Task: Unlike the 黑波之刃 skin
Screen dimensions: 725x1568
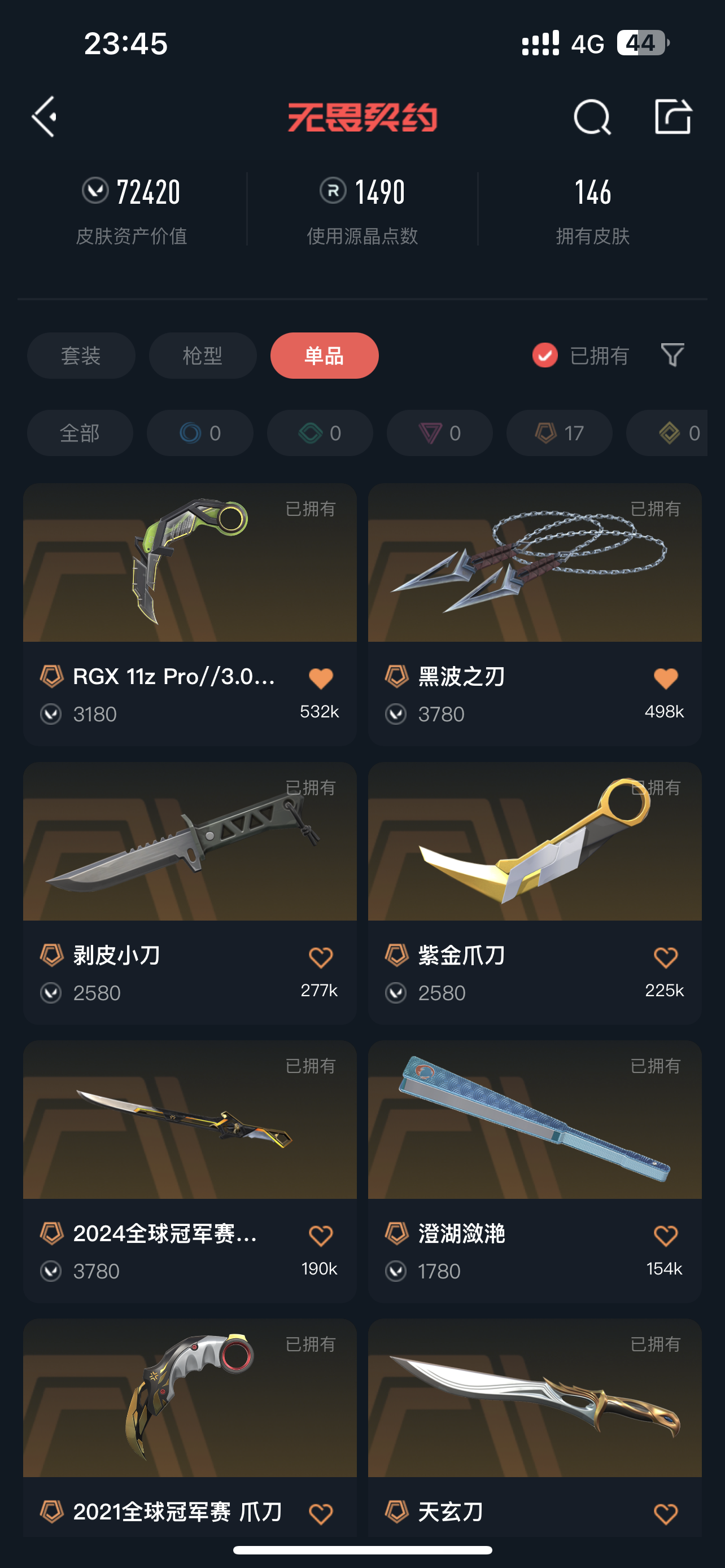Action: (x=665, y=678)
